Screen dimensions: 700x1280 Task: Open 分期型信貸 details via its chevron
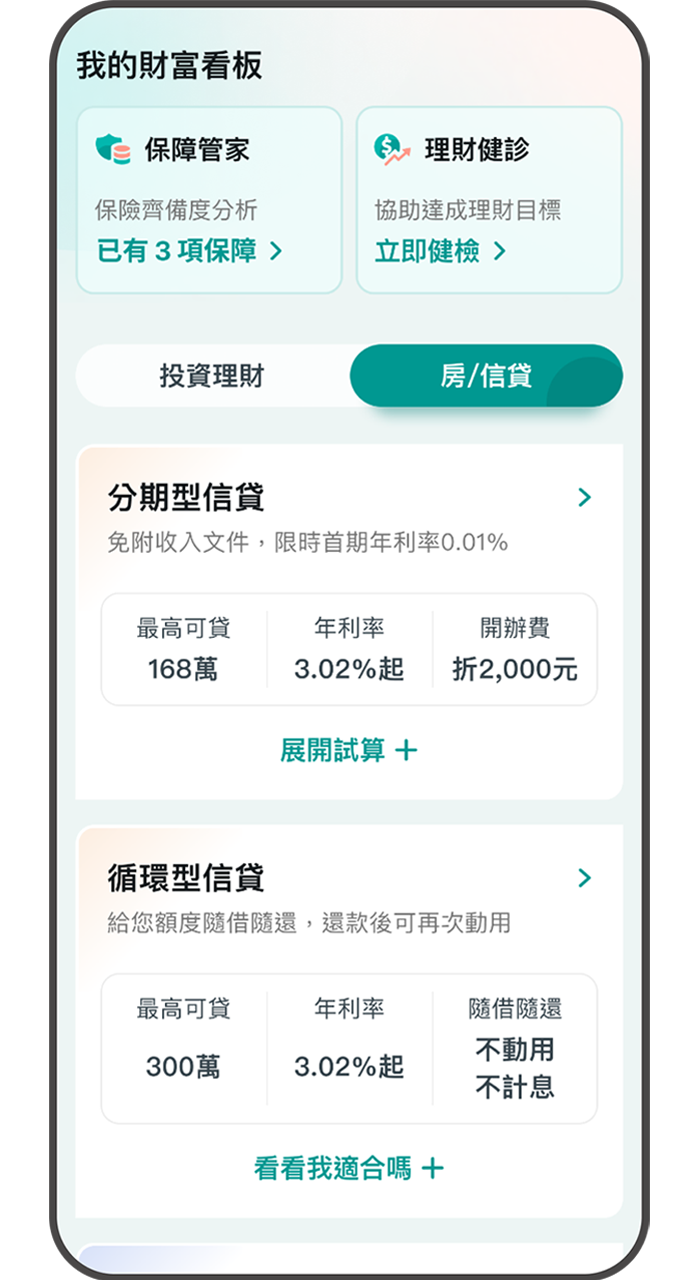click(585, 498)
